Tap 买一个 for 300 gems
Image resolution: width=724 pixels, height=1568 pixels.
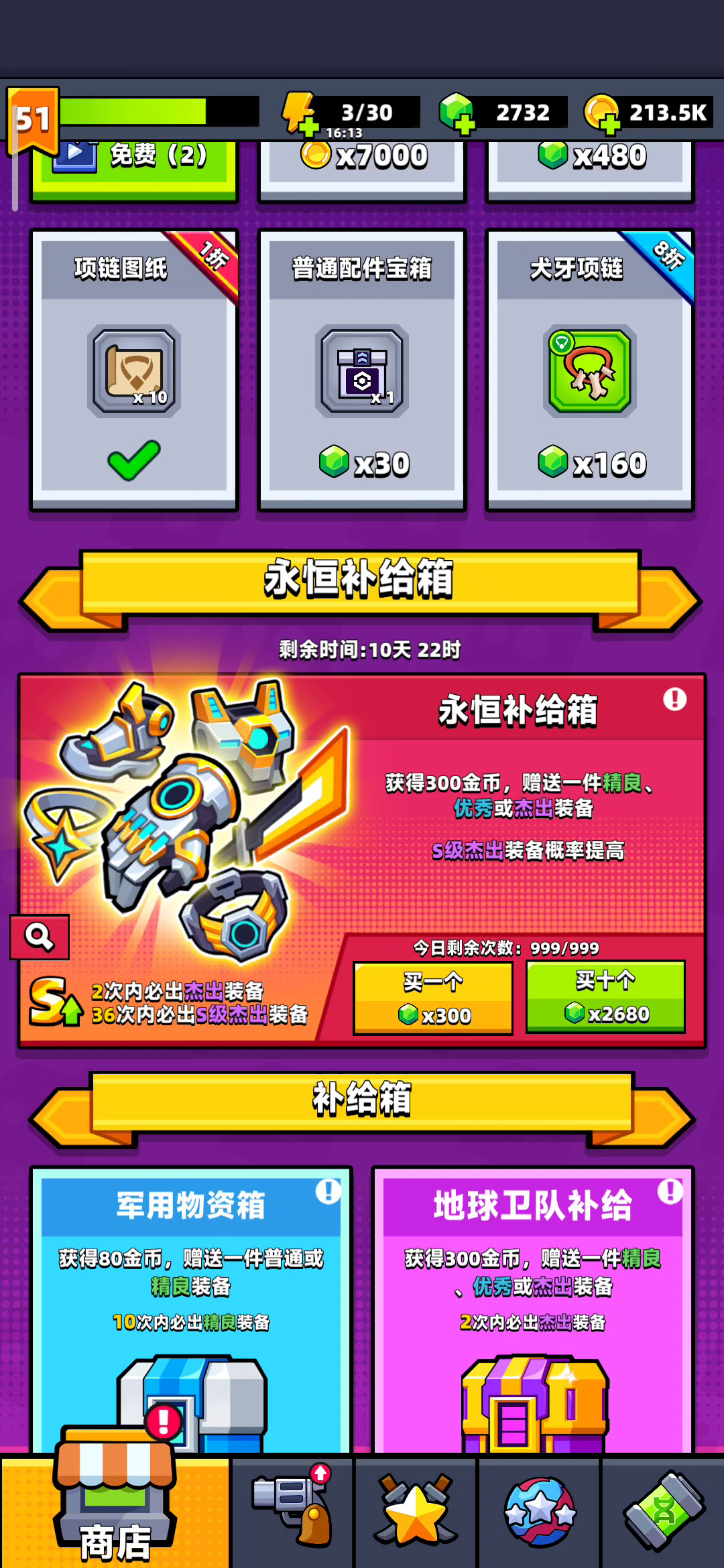click(x=433, y=998)
